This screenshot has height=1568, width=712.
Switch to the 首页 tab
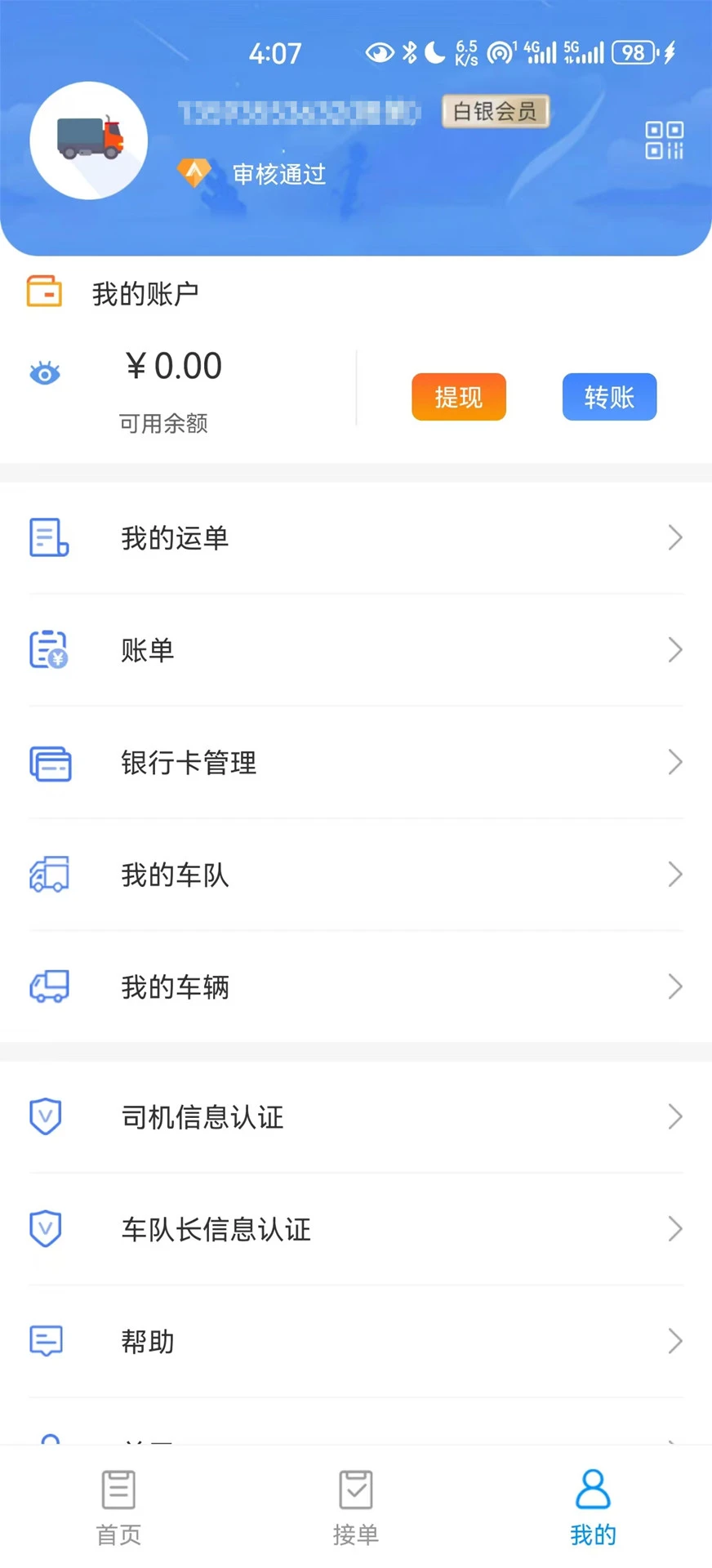[x=118, y=1507]
